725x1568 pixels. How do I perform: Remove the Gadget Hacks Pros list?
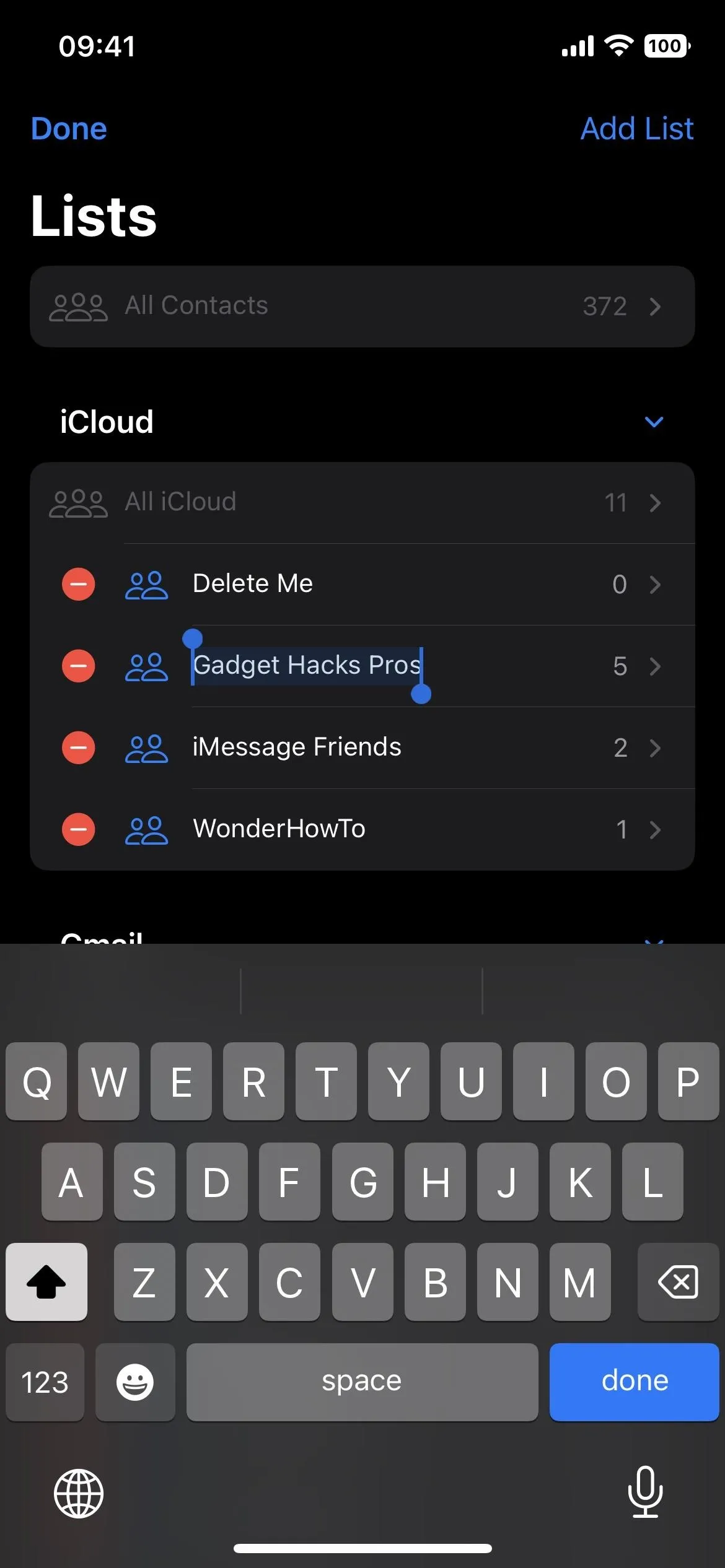coord(79,666)
